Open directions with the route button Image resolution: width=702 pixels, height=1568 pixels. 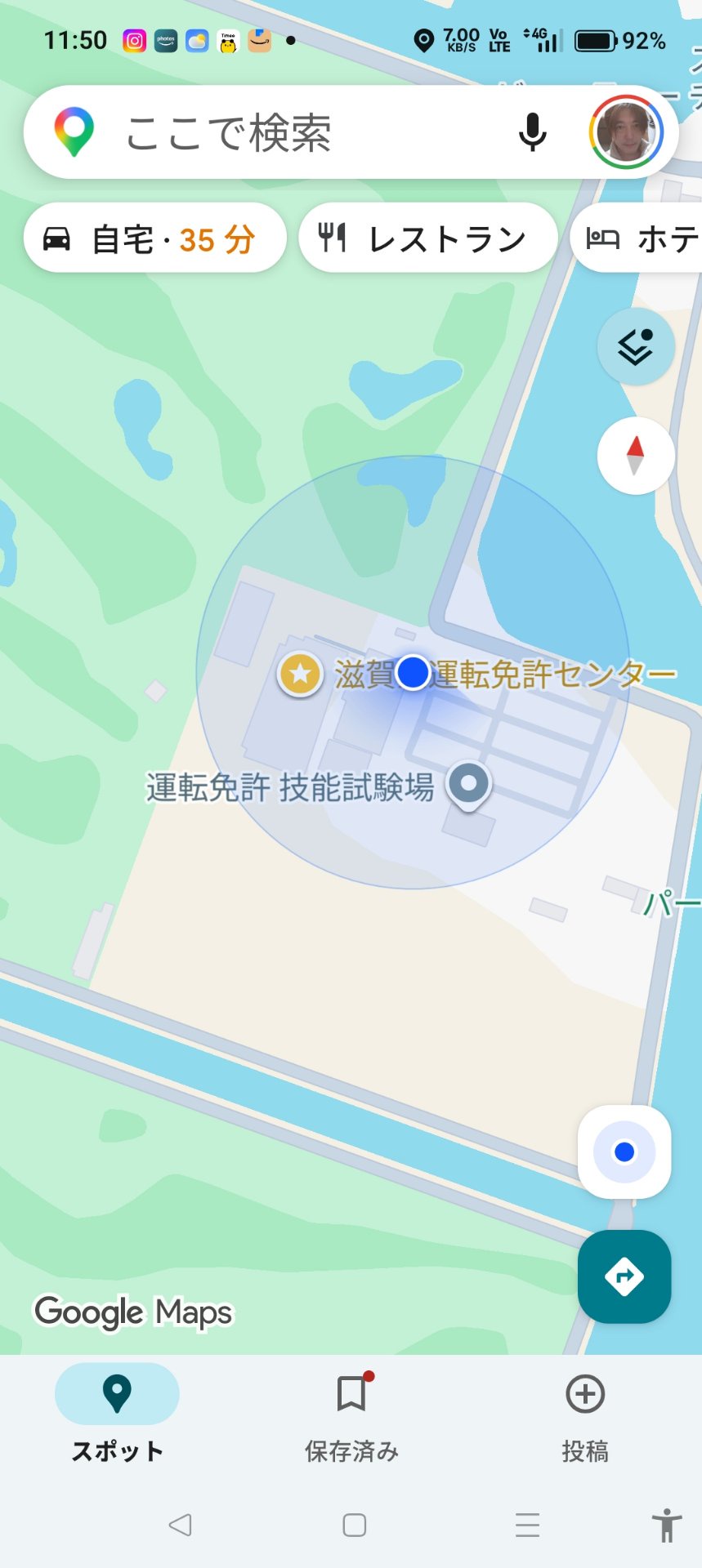tap(624, 1276)
